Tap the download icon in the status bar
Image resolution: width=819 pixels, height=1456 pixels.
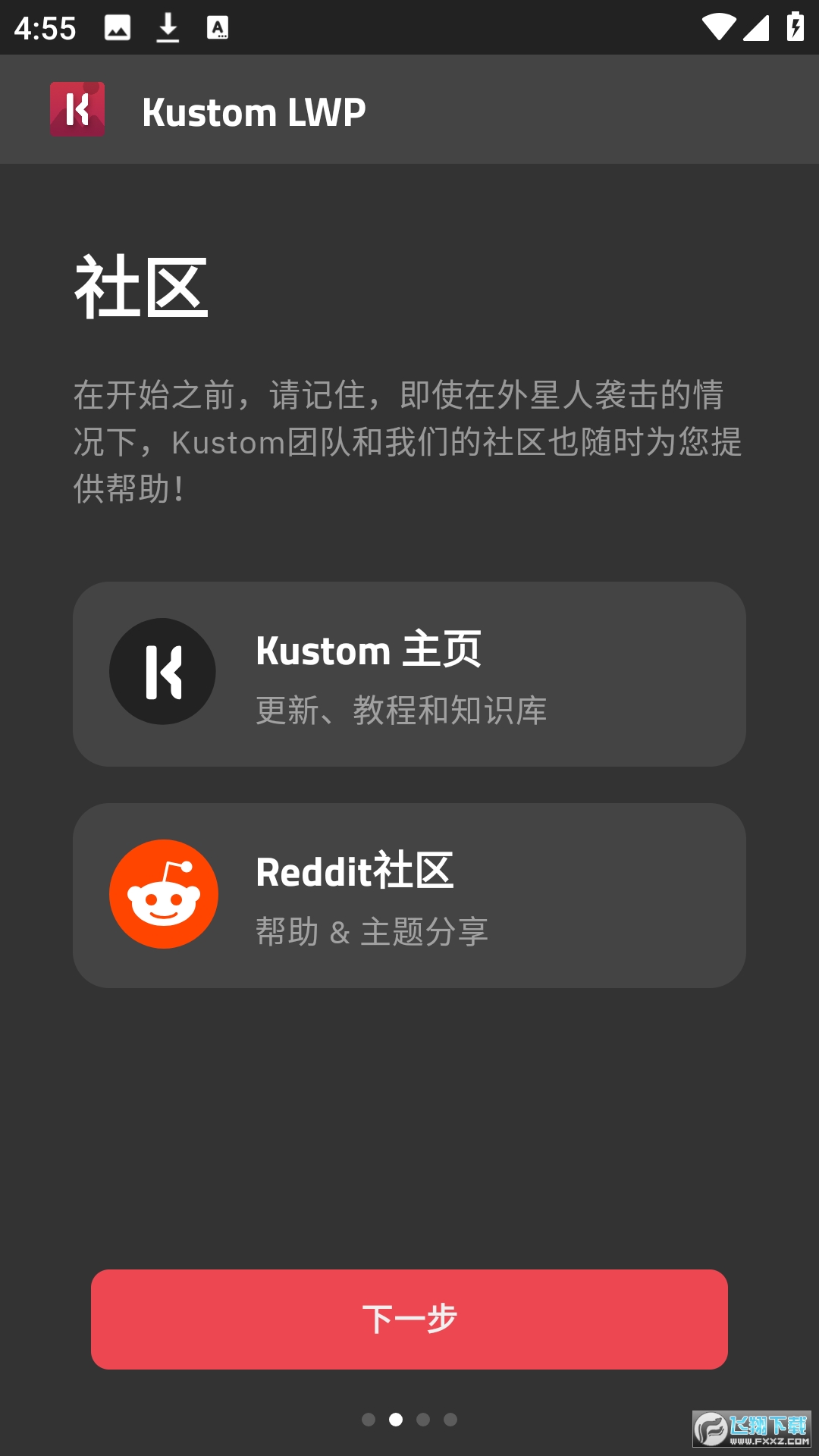point(167,28)
